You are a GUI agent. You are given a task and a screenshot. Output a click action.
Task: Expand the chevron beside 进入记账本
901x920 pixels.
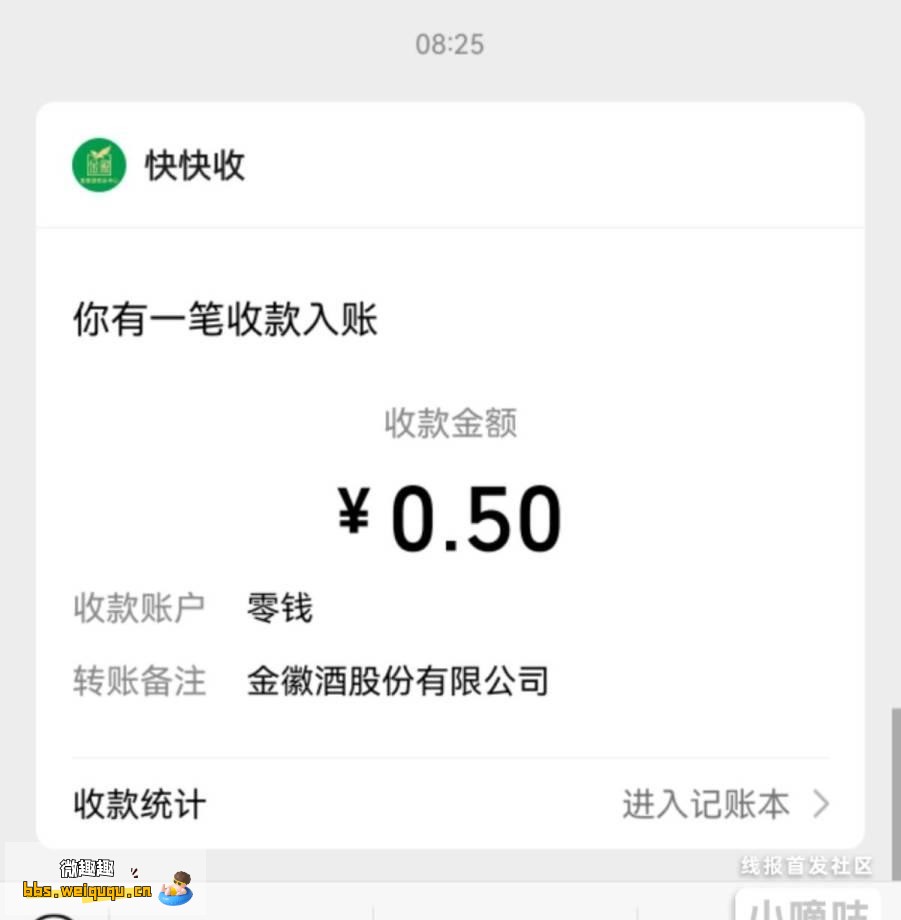(822, 804)
